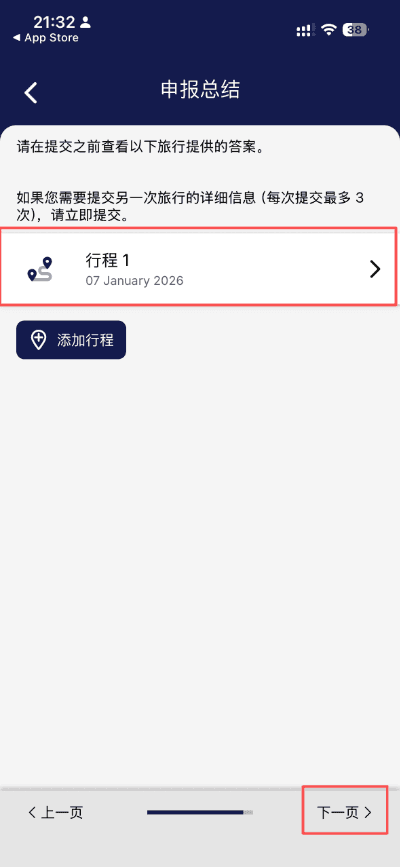
Task: Return to 上一页
Action: tap(55, 812)
